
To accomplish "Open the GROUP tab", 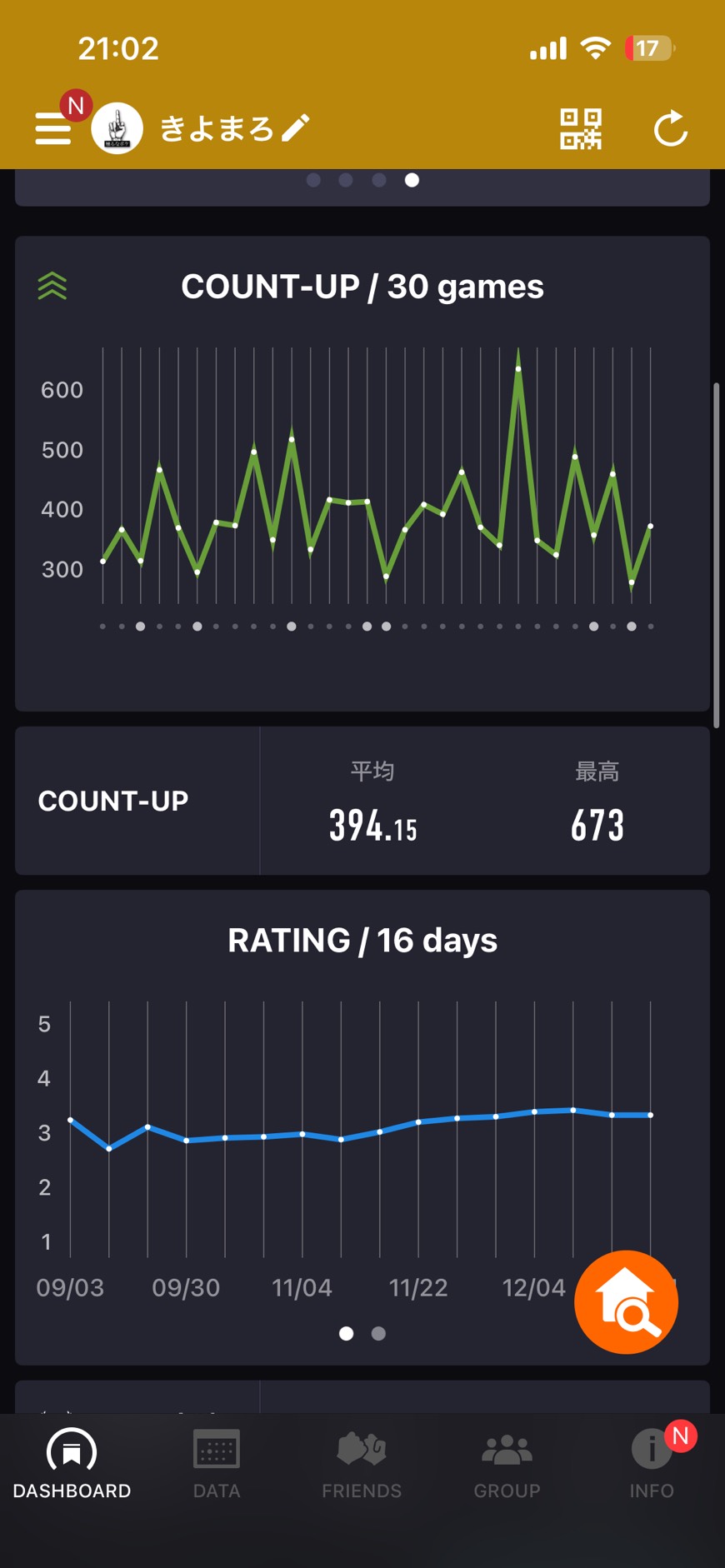I will pyautogui.click(x=507, y=1464).
